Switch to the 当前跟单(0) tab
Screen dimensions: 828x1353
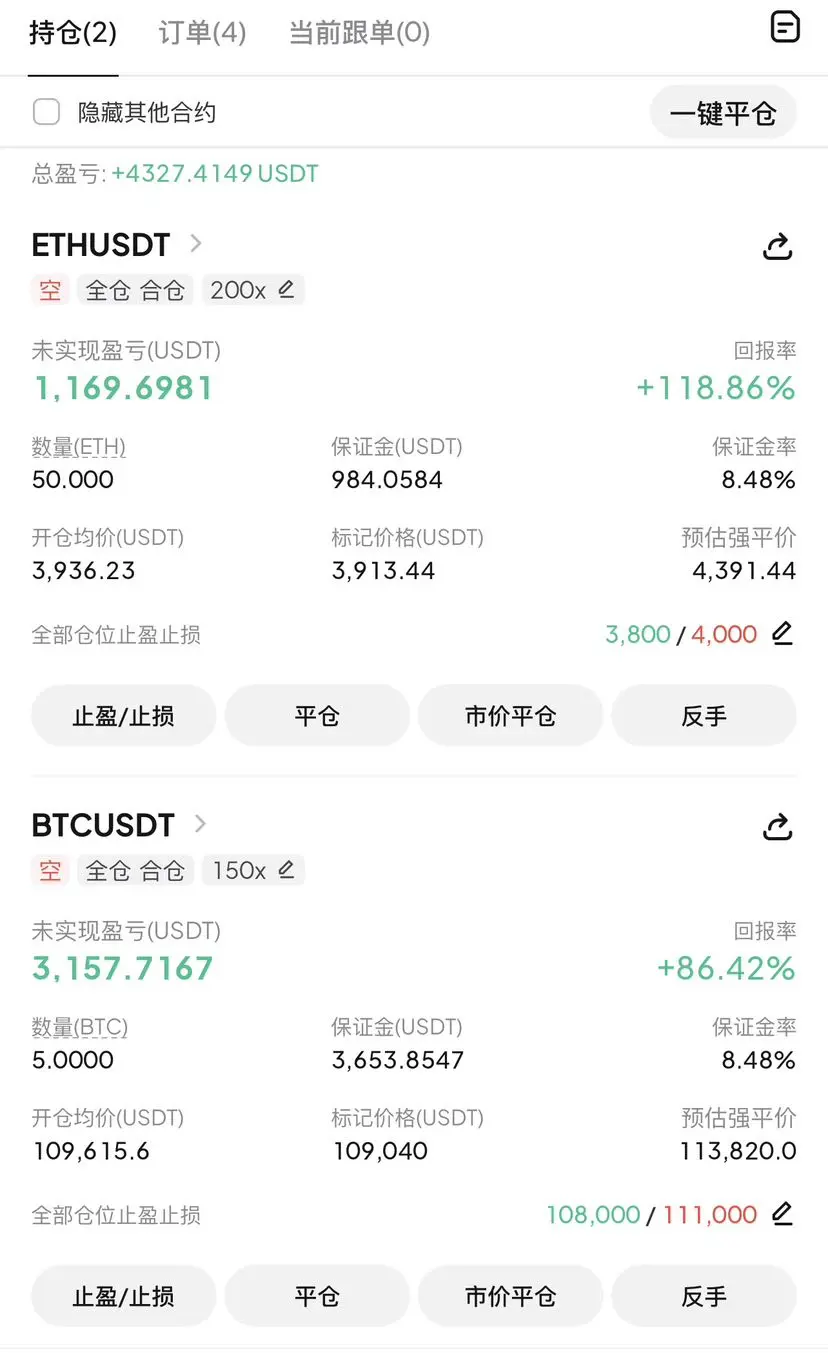tap(359, 33)
